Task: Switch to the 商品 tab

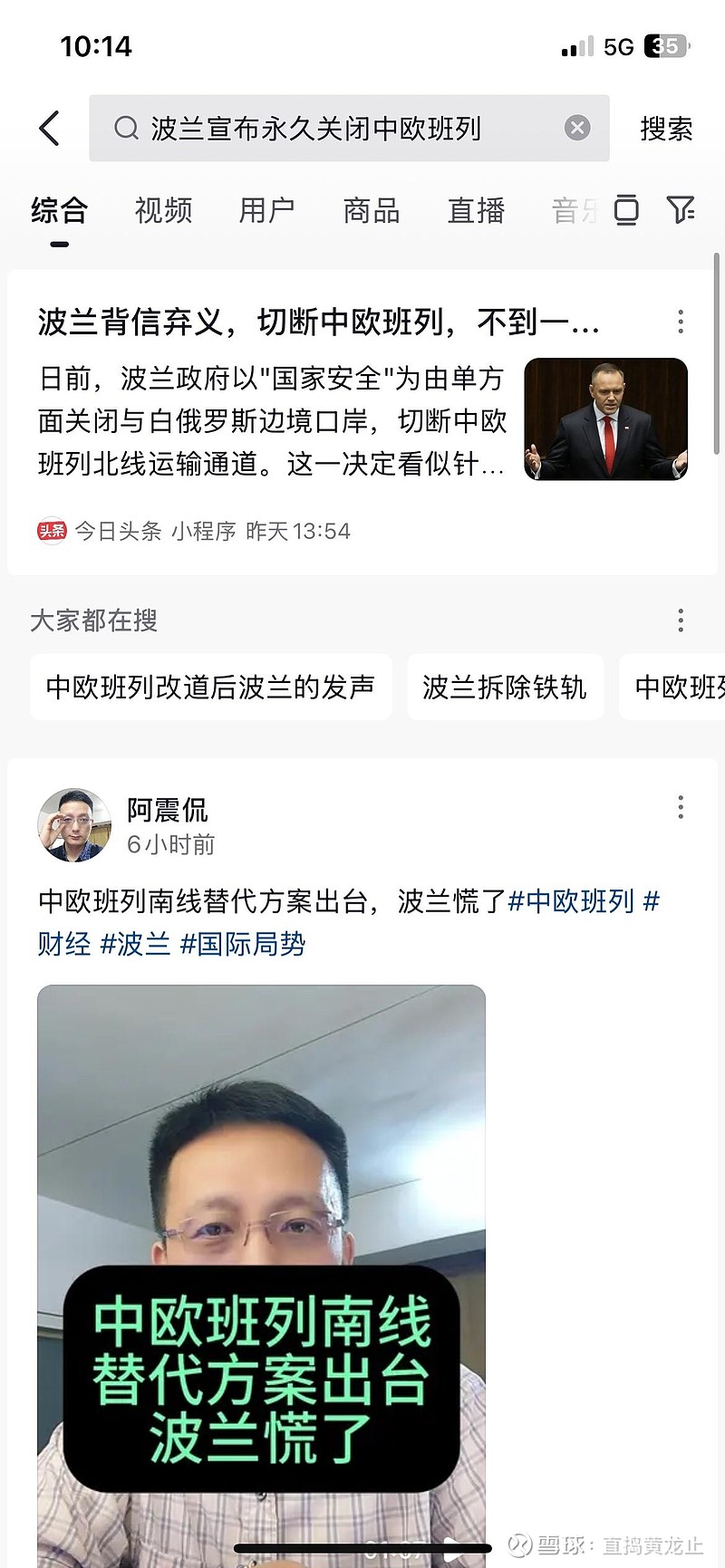Action: tap(372, 211)
